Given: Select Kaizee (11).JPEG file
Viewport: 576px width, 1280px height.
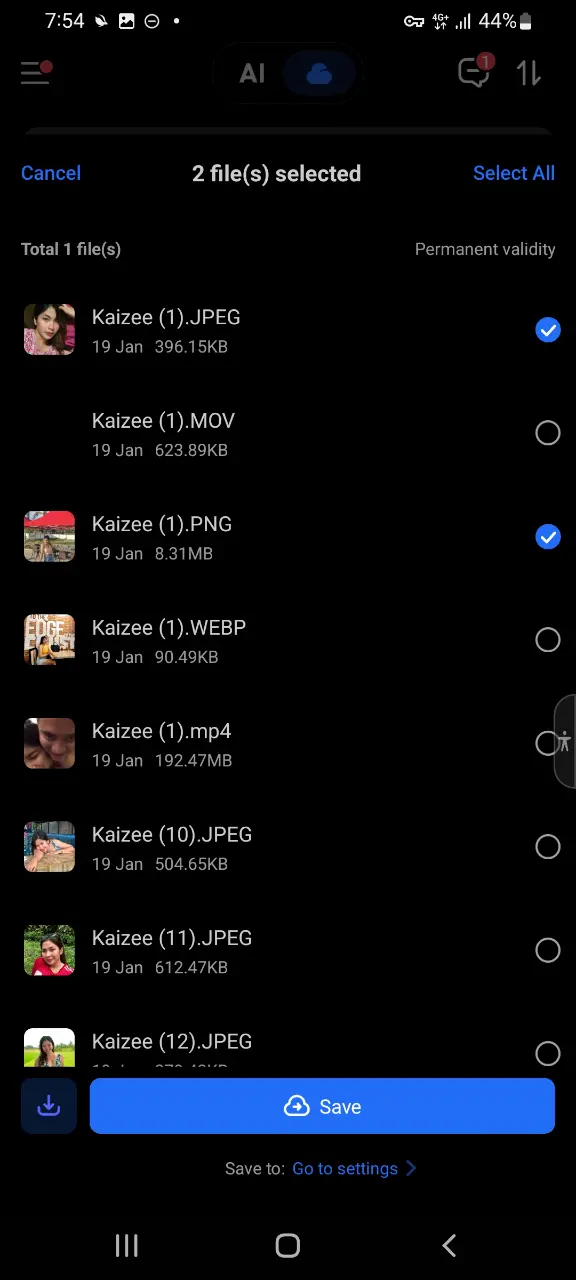Looking at the screenshot, I should click(548, 950).
